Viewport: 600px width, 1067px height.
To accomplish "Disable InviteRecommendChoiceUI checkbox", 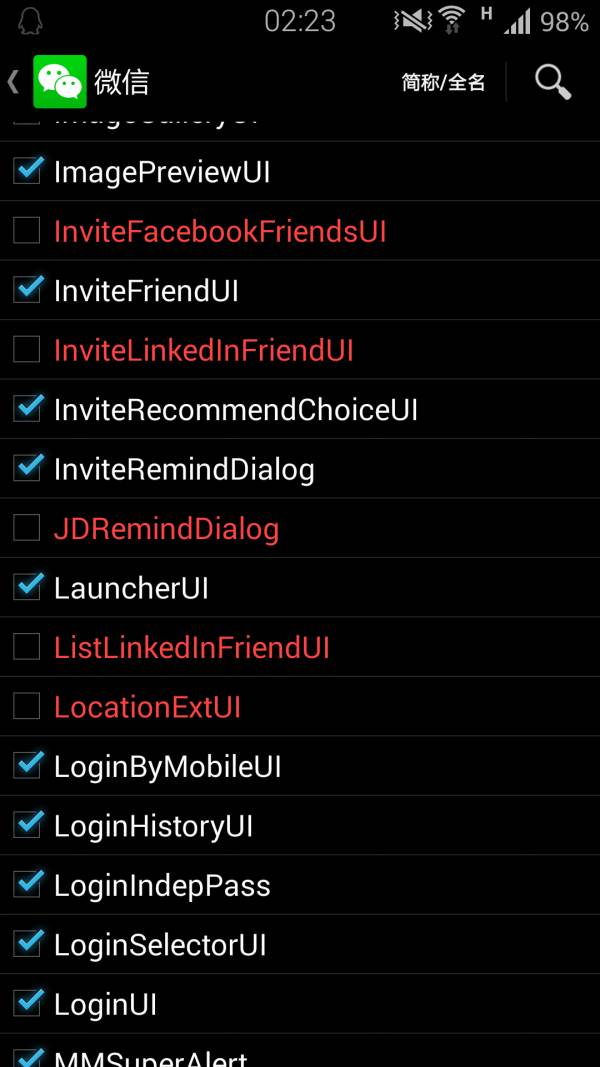I will click(x=28, y=409).
